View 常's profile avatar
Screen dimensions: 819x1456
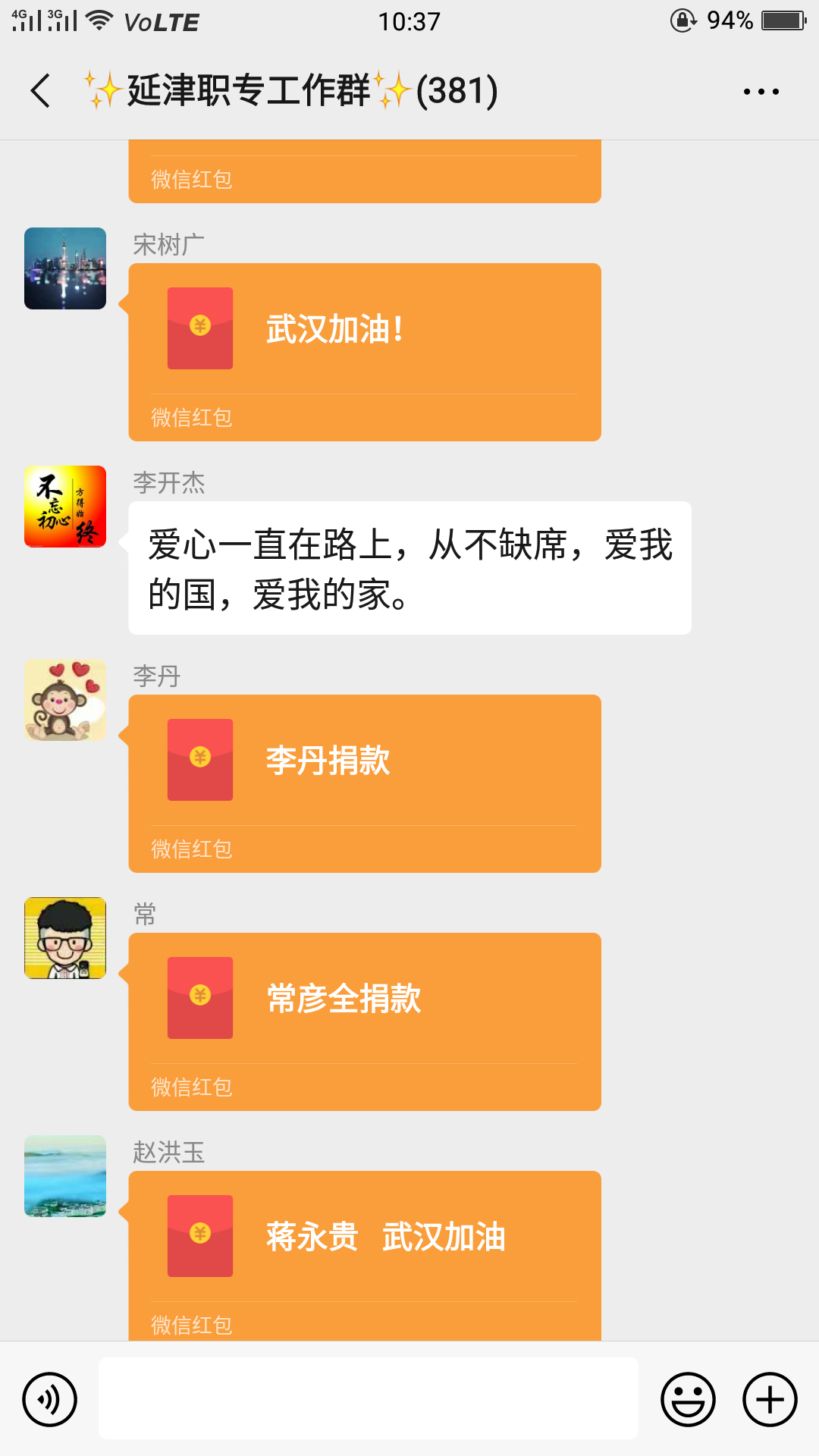tap(65, 938)
